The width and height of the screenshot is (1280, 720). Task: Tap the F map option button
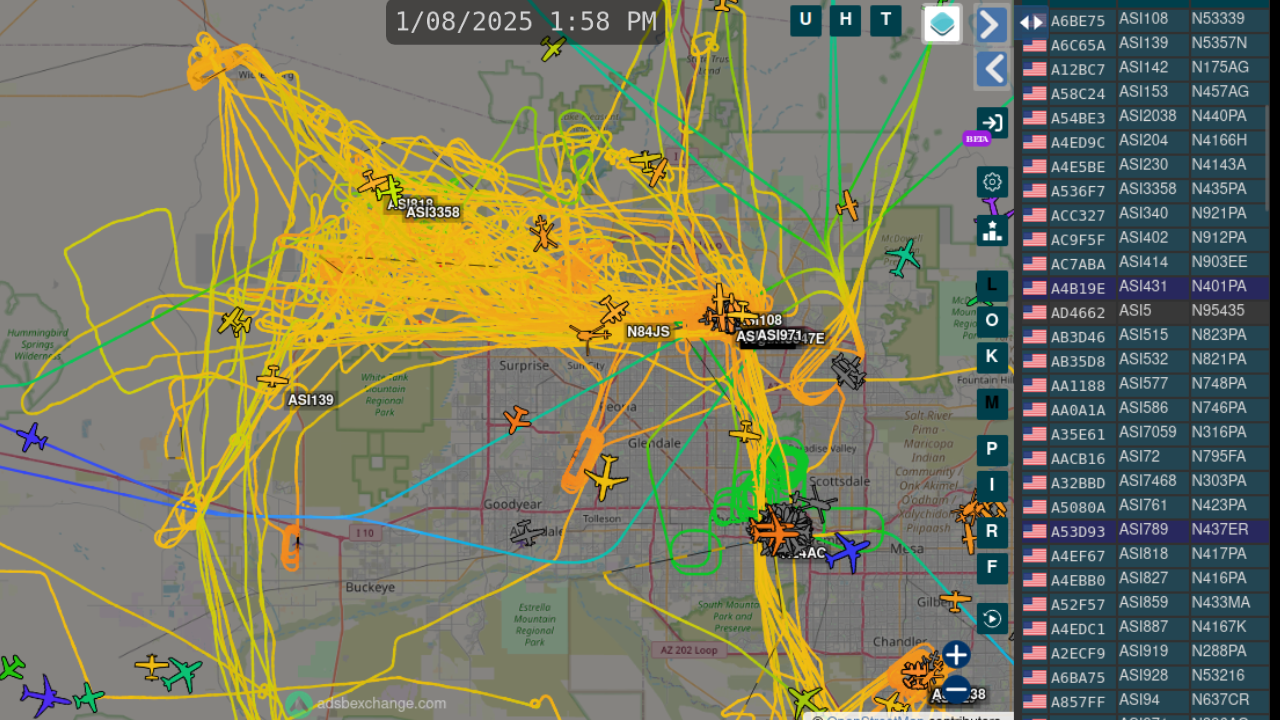coord(992,568)
